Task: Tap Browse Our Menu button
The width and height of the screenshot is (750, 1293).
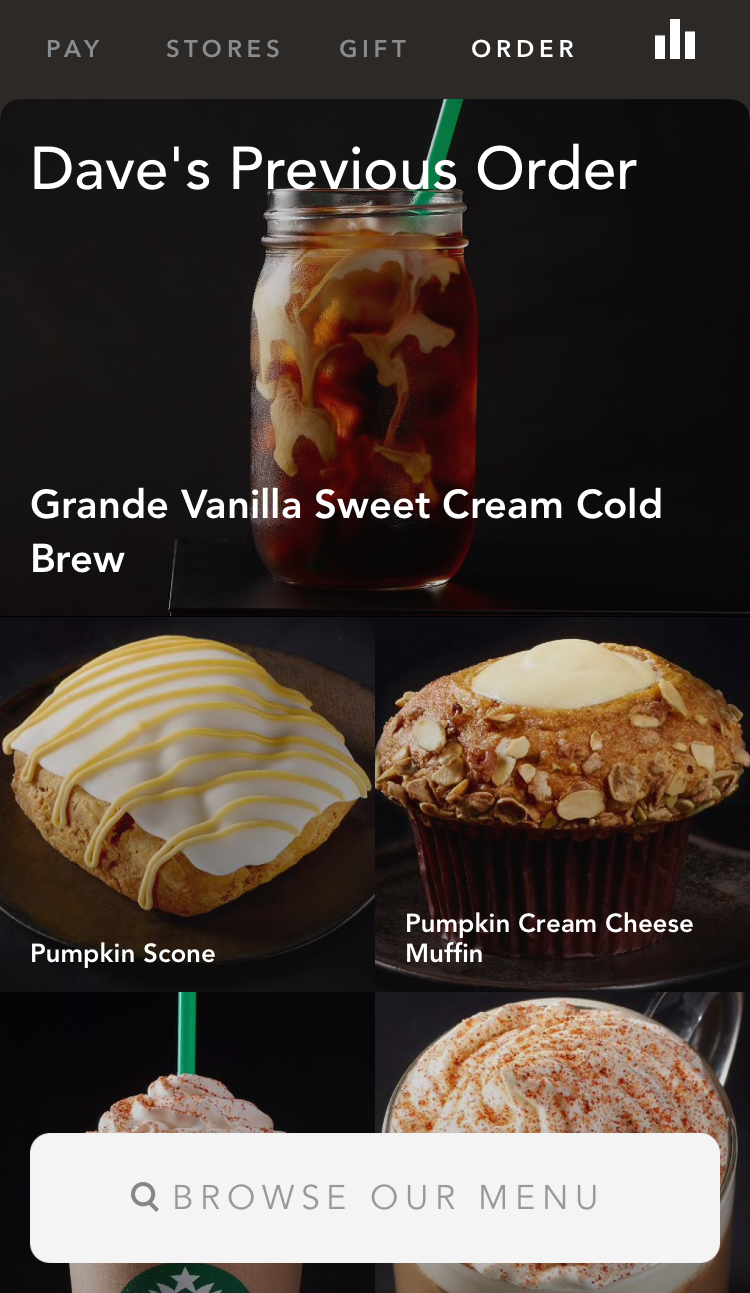Action: [375, 1197]
